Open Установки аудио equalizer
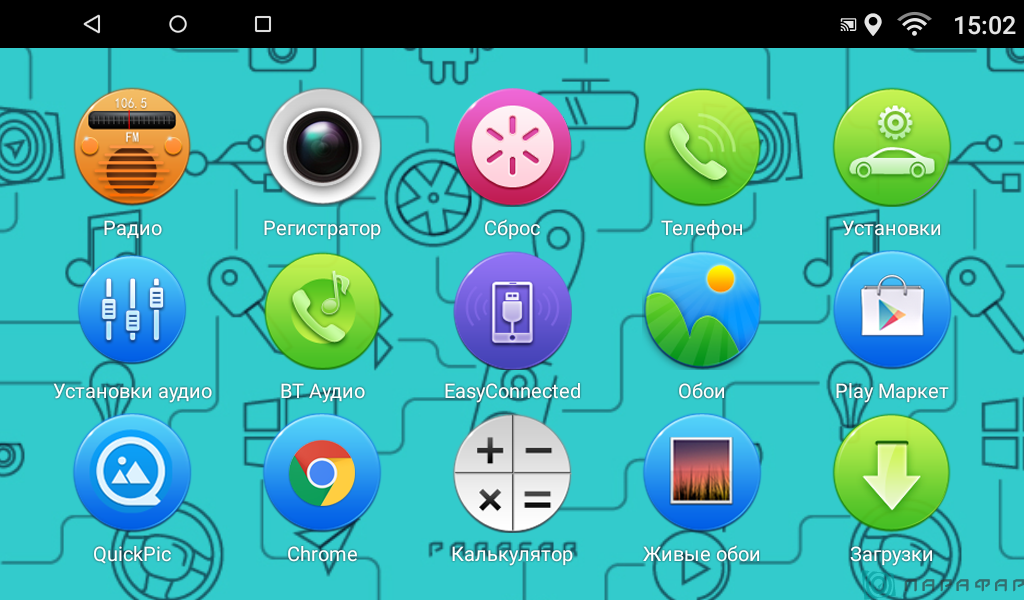Screen dimensions: 1024x600 click(132, 310)
